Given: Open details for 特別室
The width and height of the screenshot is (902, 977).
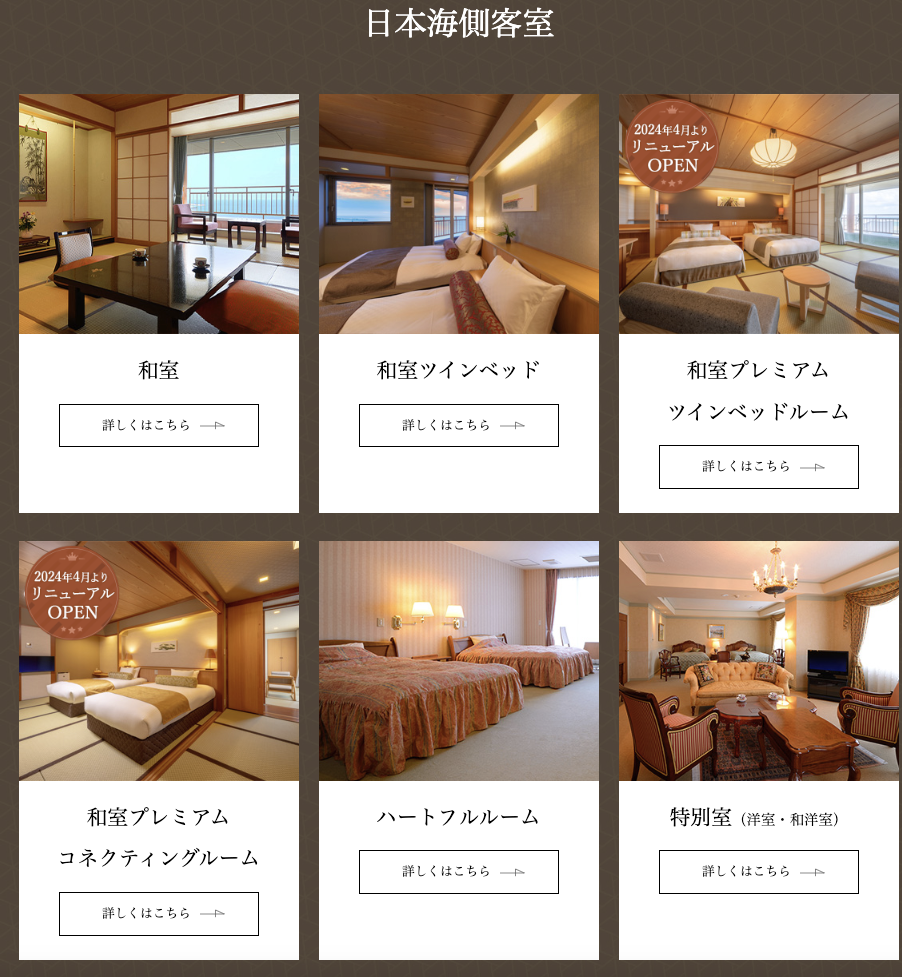Looking at the screenshot, I should pyautogui.click(x=759, y=871).
